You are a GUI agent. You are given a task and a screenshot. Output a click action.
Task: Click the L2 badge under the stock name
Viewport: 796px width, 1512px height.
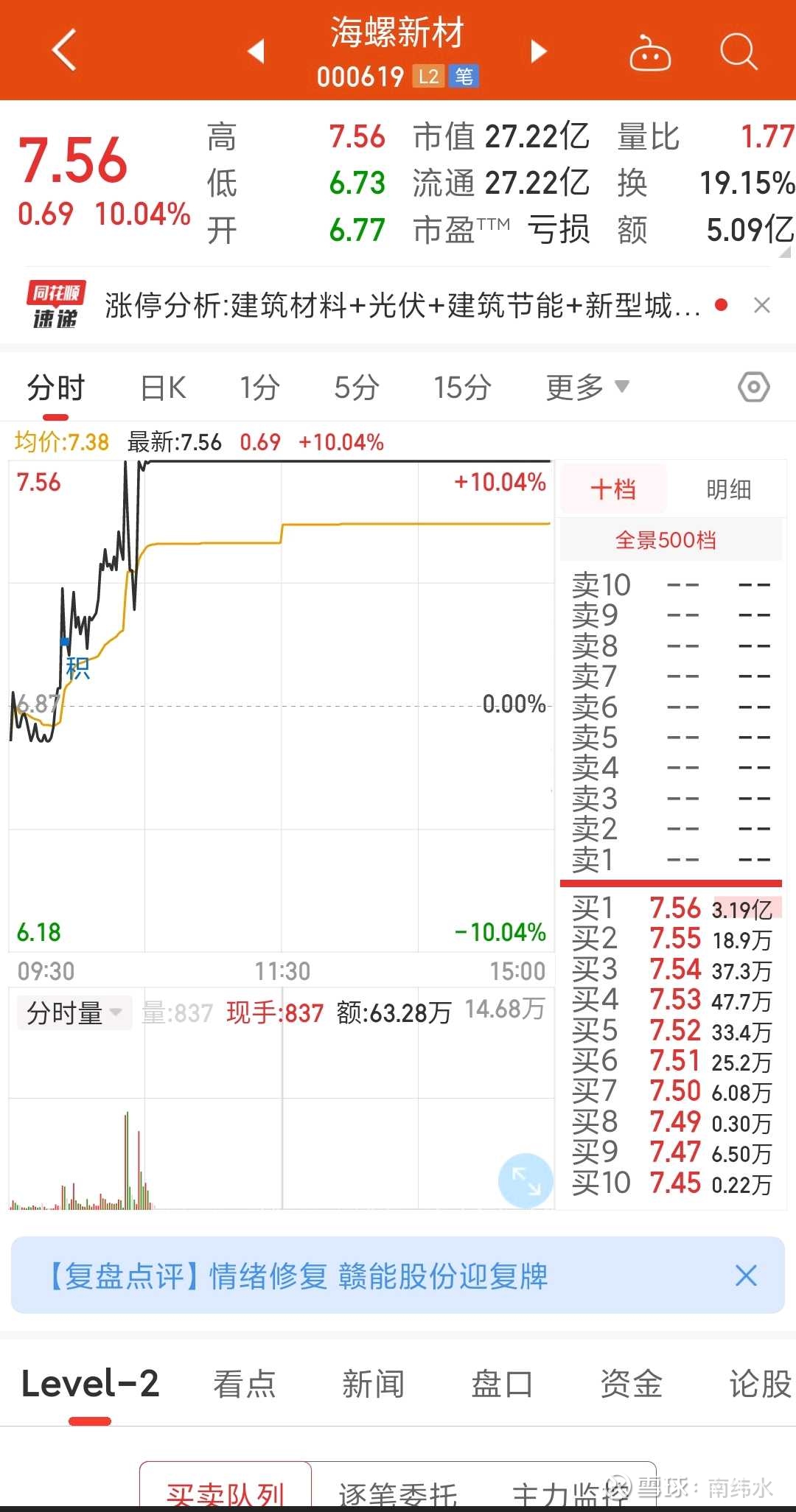coord(427,76)
